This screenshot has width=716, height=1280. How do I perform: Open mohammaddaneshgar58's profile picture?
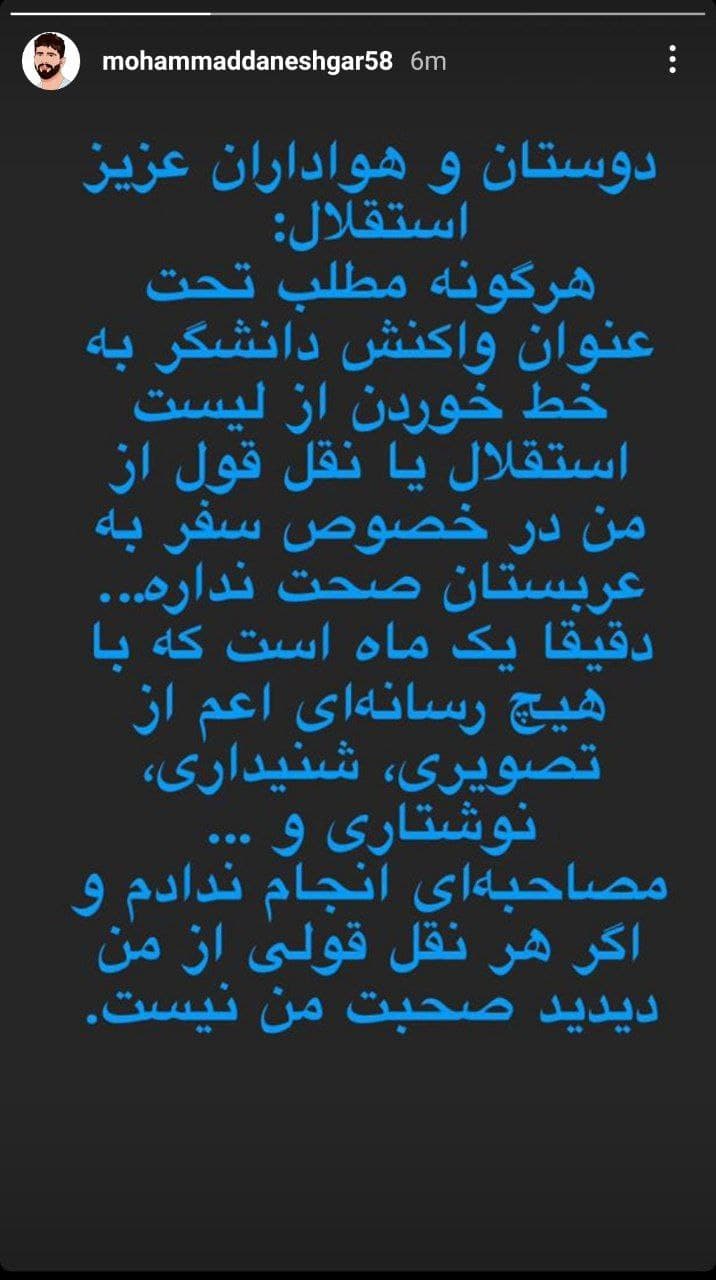click(x=51, y=61)
